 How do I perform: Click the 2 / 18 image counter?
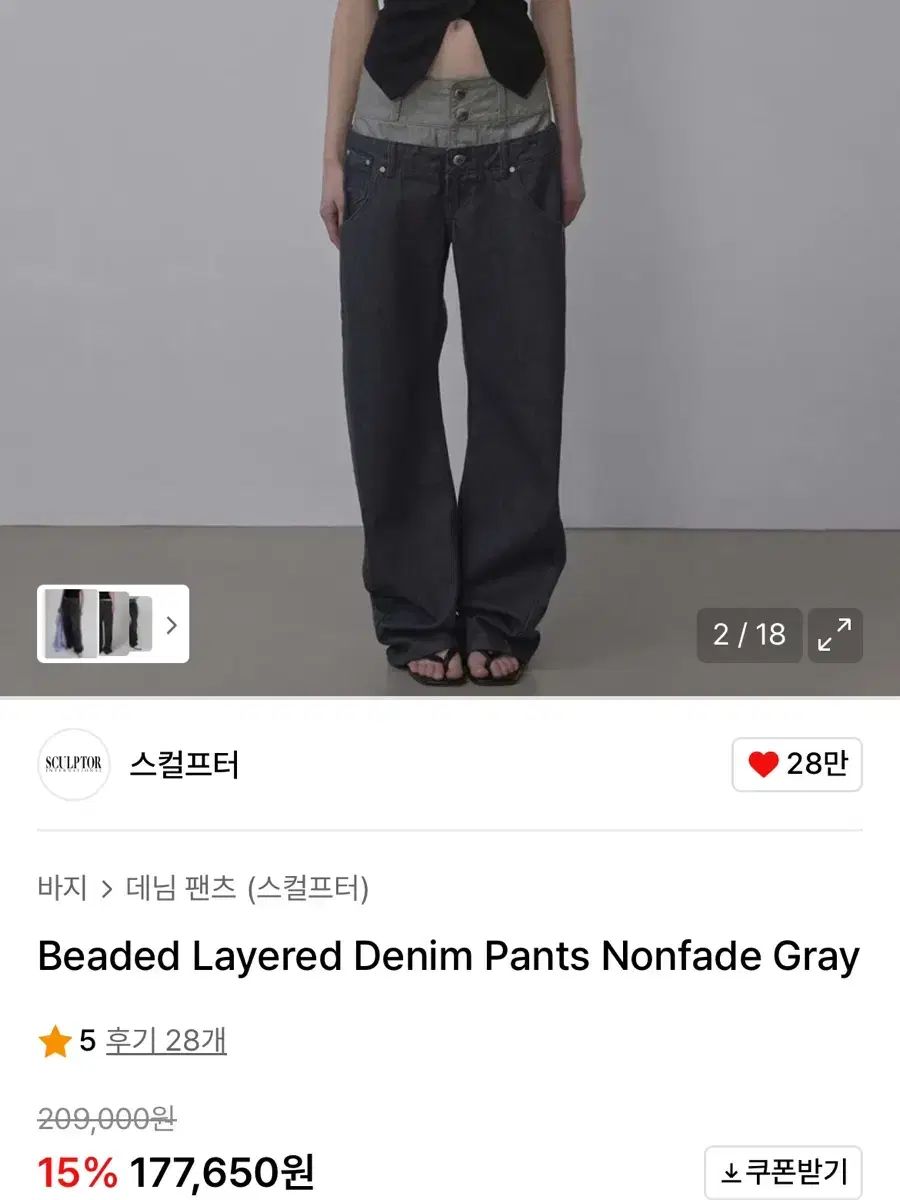coord(749,634)
